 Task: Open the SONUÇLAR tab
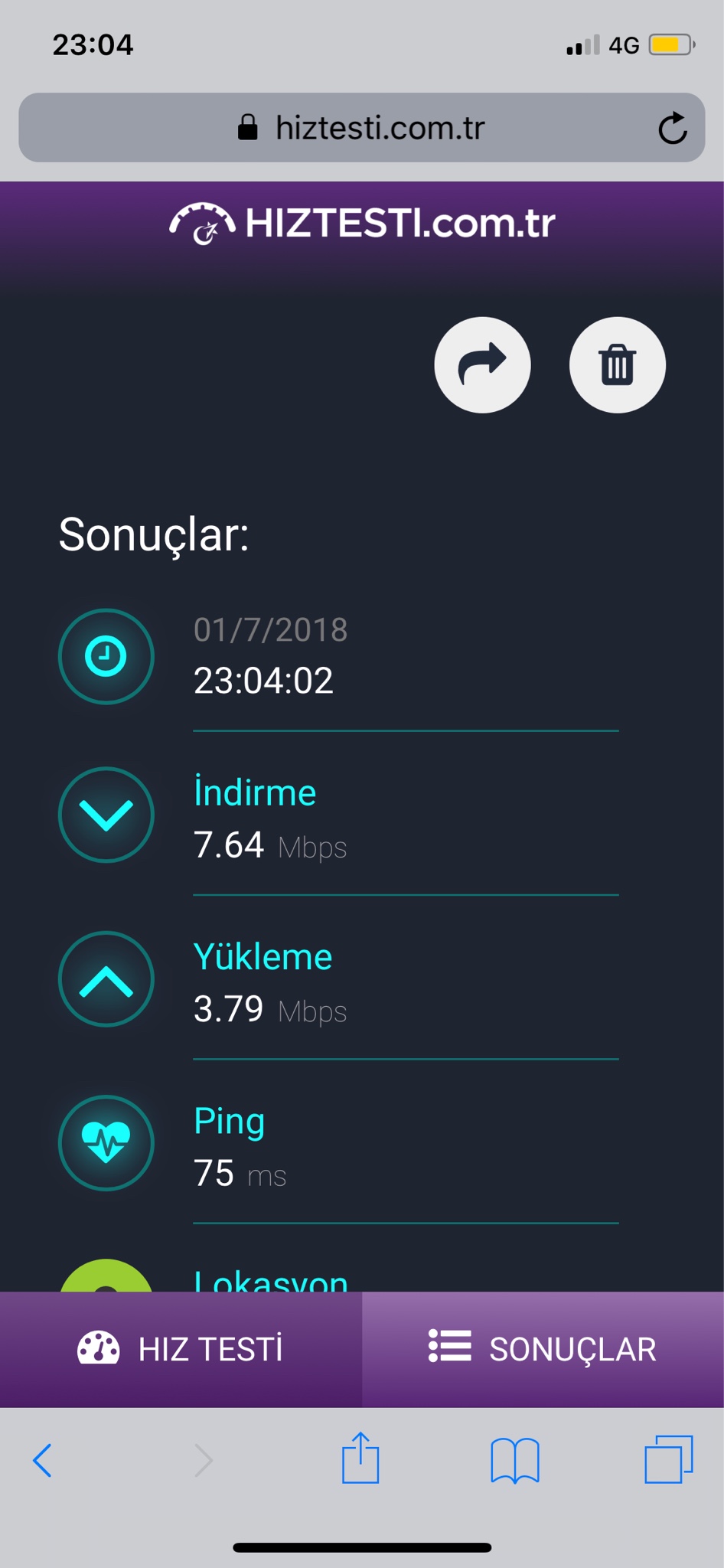tap(543, 1349)
